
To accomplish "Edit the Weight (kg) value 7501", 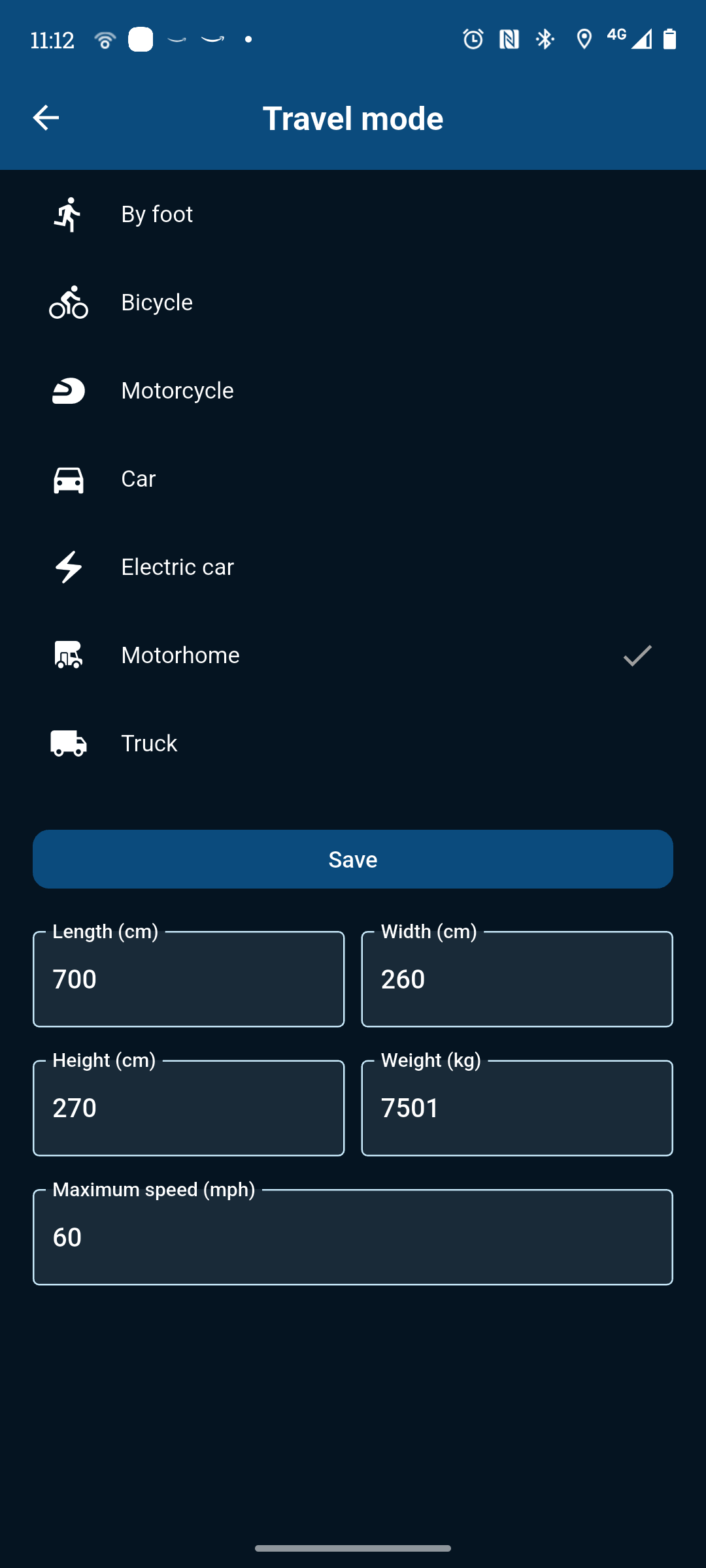I will (x=516, y=1107).
